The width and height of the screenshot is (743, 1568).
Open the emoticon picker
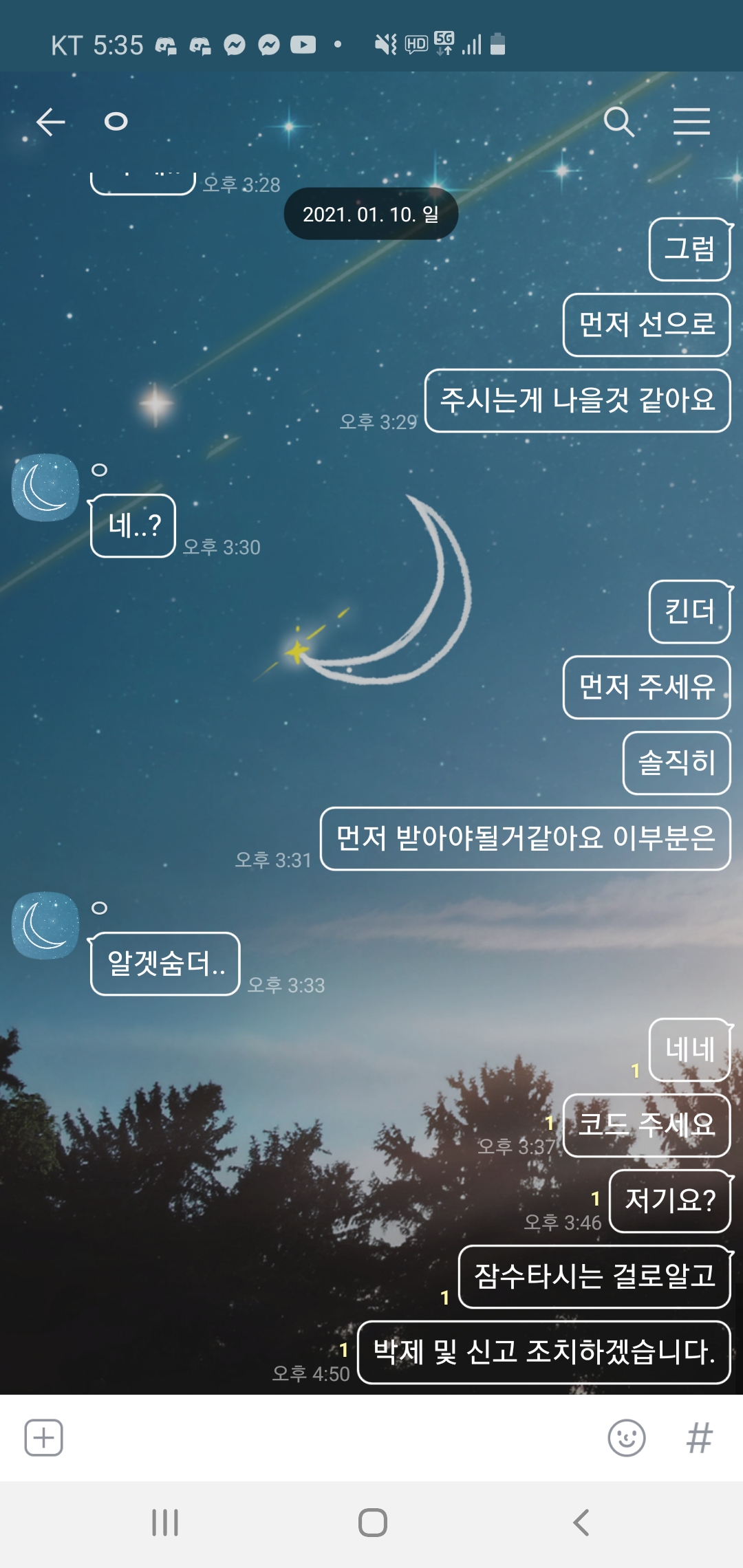(627, 1437)
